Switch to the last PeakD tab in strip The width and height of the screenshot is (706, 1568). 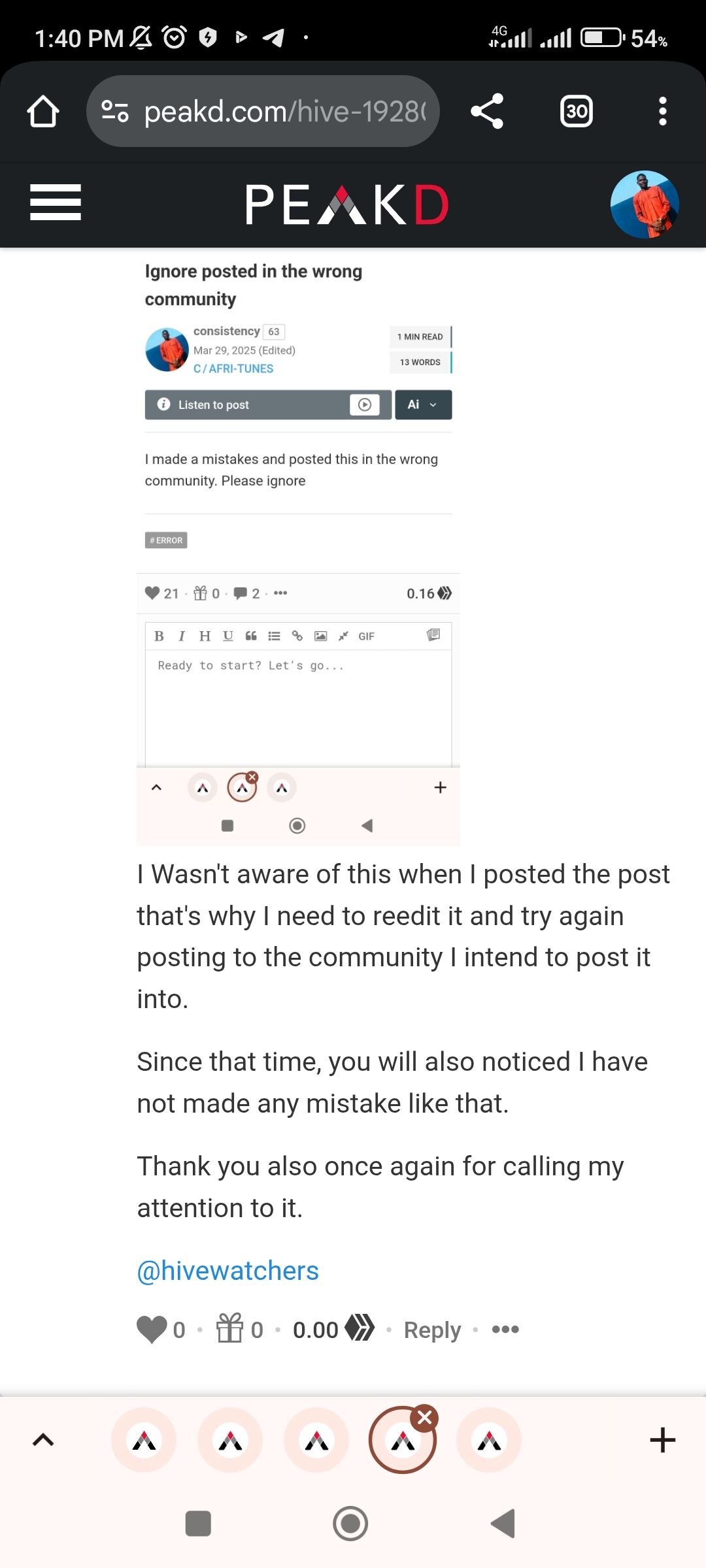(489, 1440)
